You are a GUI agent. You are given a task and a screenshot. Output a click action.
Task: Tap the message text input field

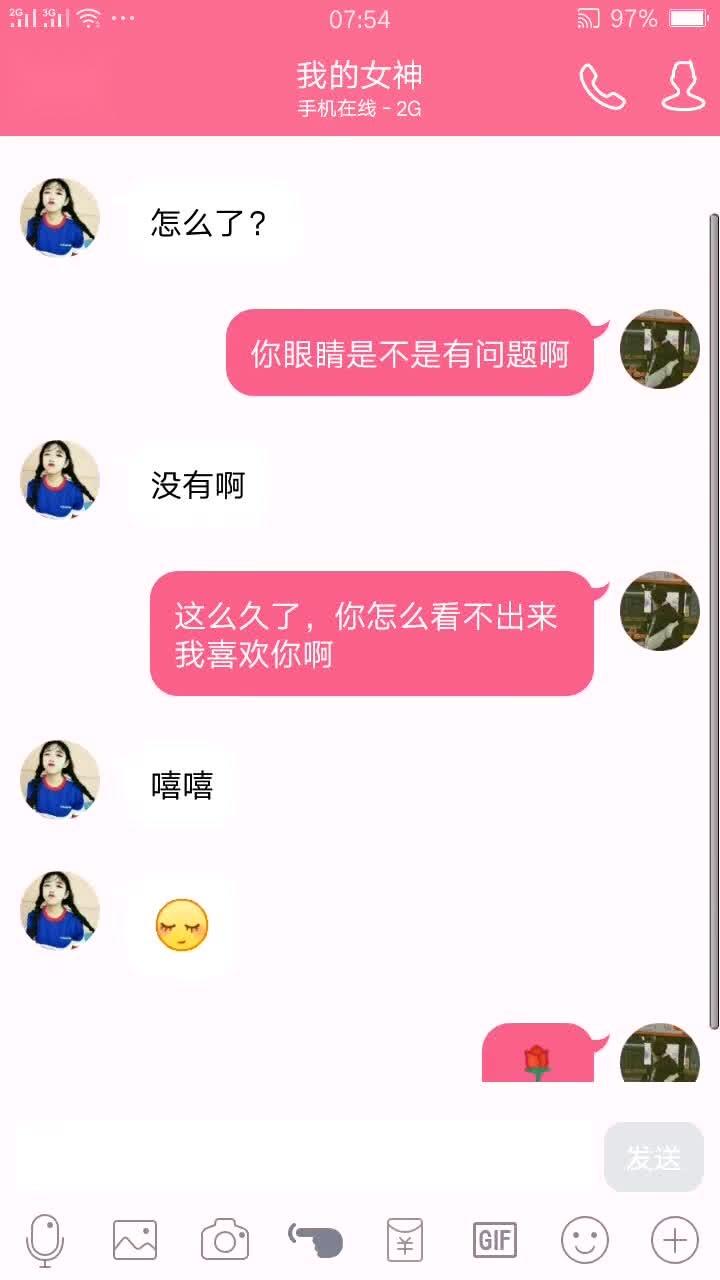click(x=305, y=1157)
